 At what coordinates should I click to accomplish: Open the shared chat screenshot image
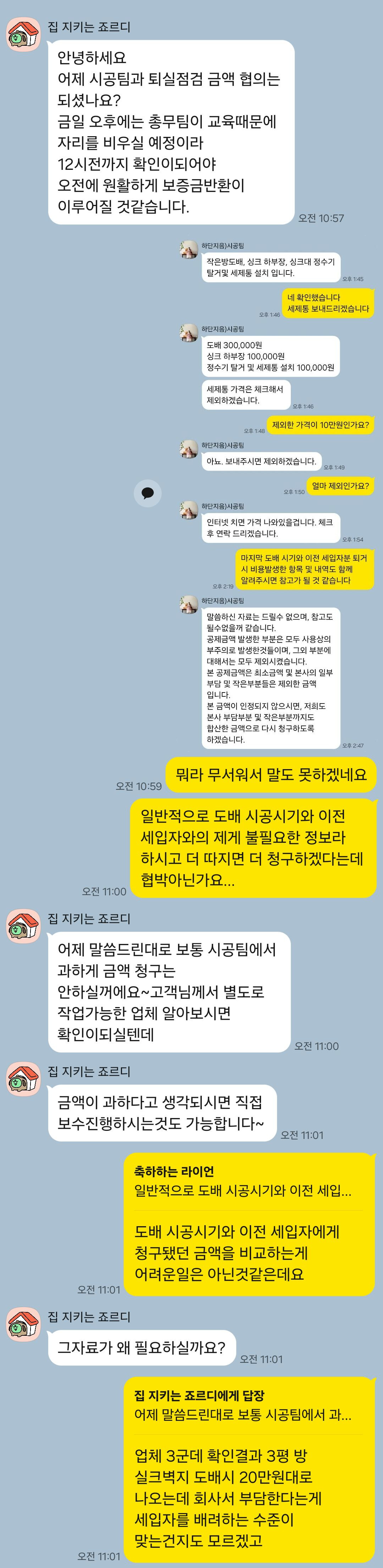(273, 494)
